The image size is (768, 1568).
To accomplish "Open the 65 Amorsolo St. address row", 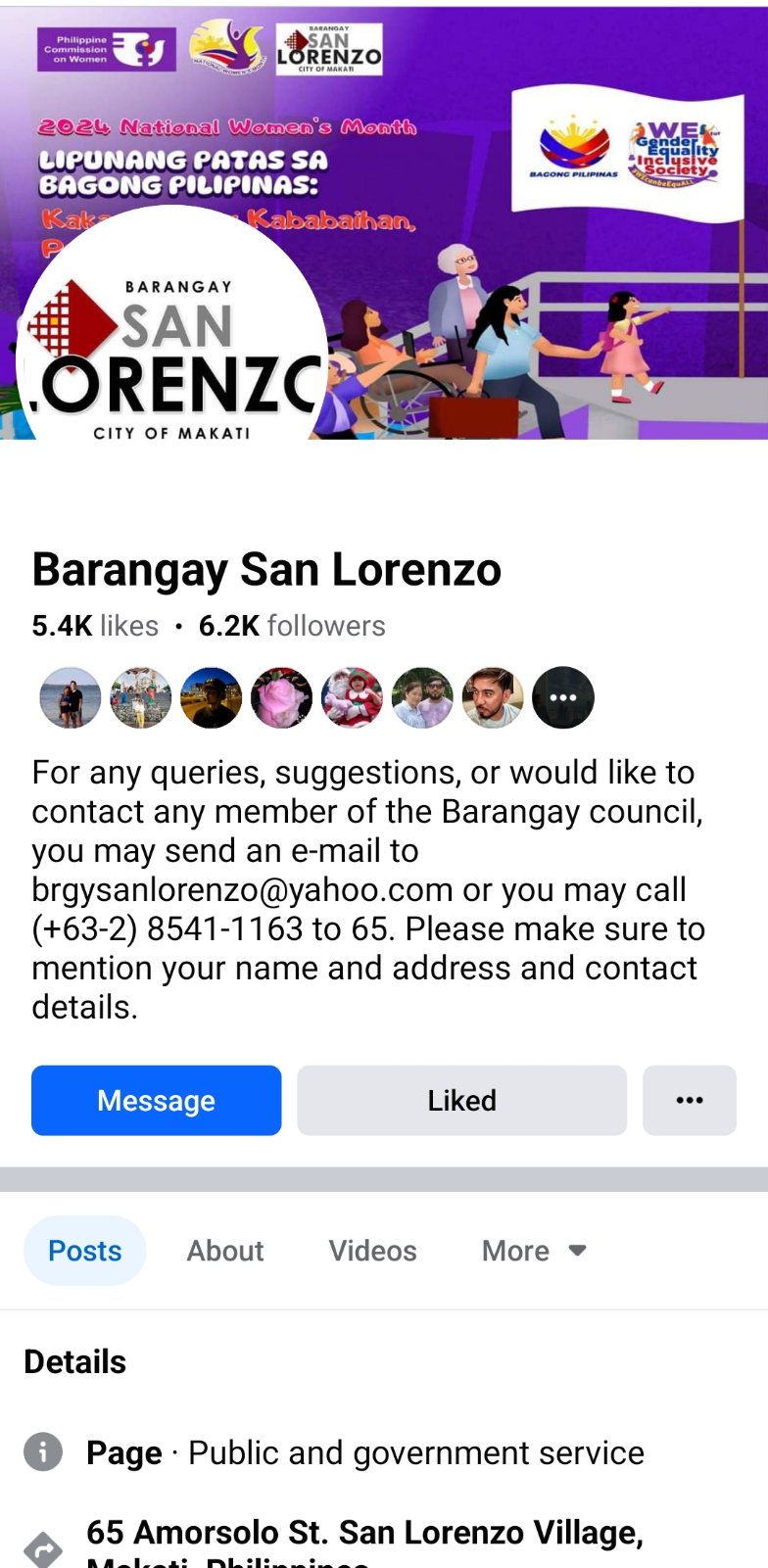I will (364, 1538).
